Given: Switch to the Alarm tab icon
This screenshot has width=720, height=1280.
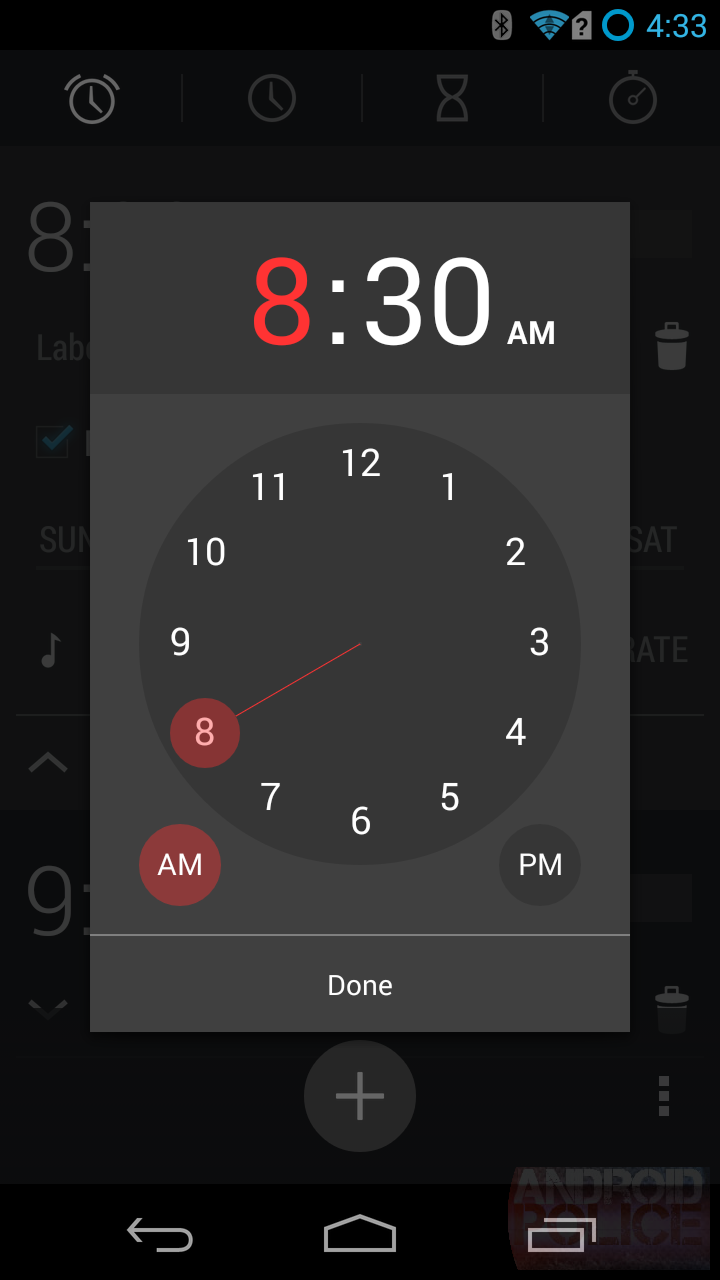Looking at the screenshot, I should click(x=92, y=98).
